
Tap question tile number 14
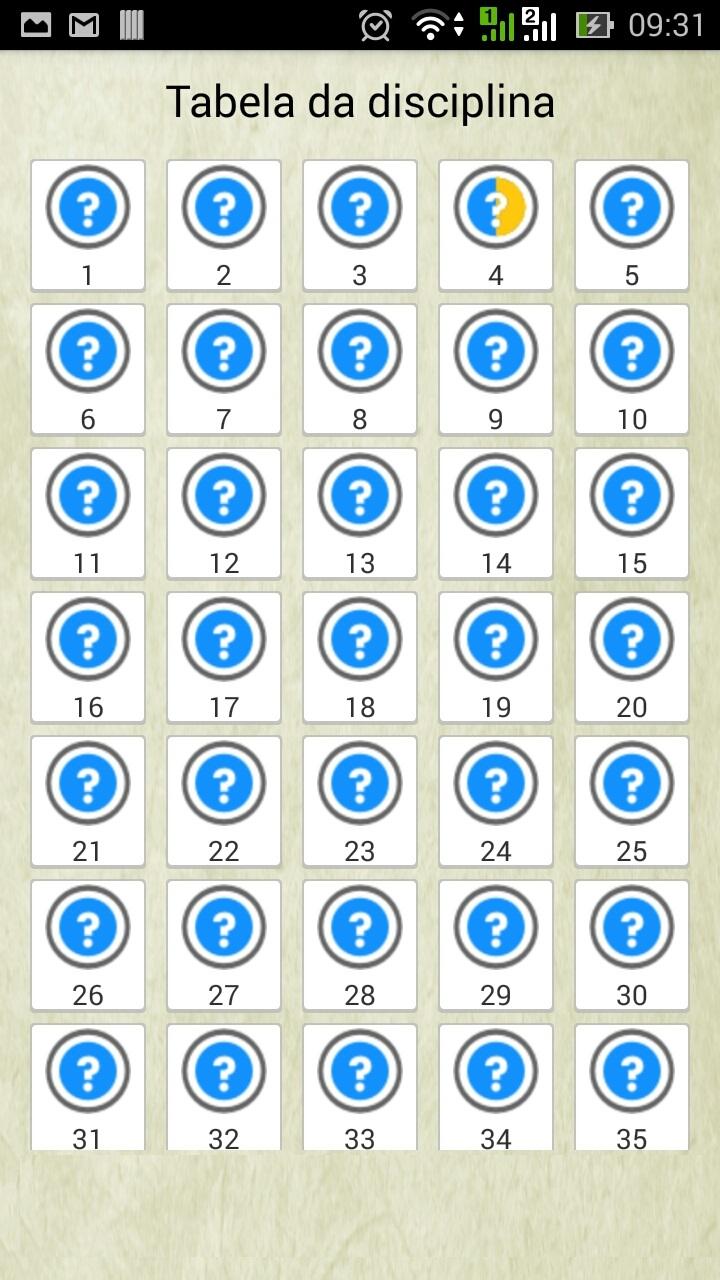click(496, 513)
